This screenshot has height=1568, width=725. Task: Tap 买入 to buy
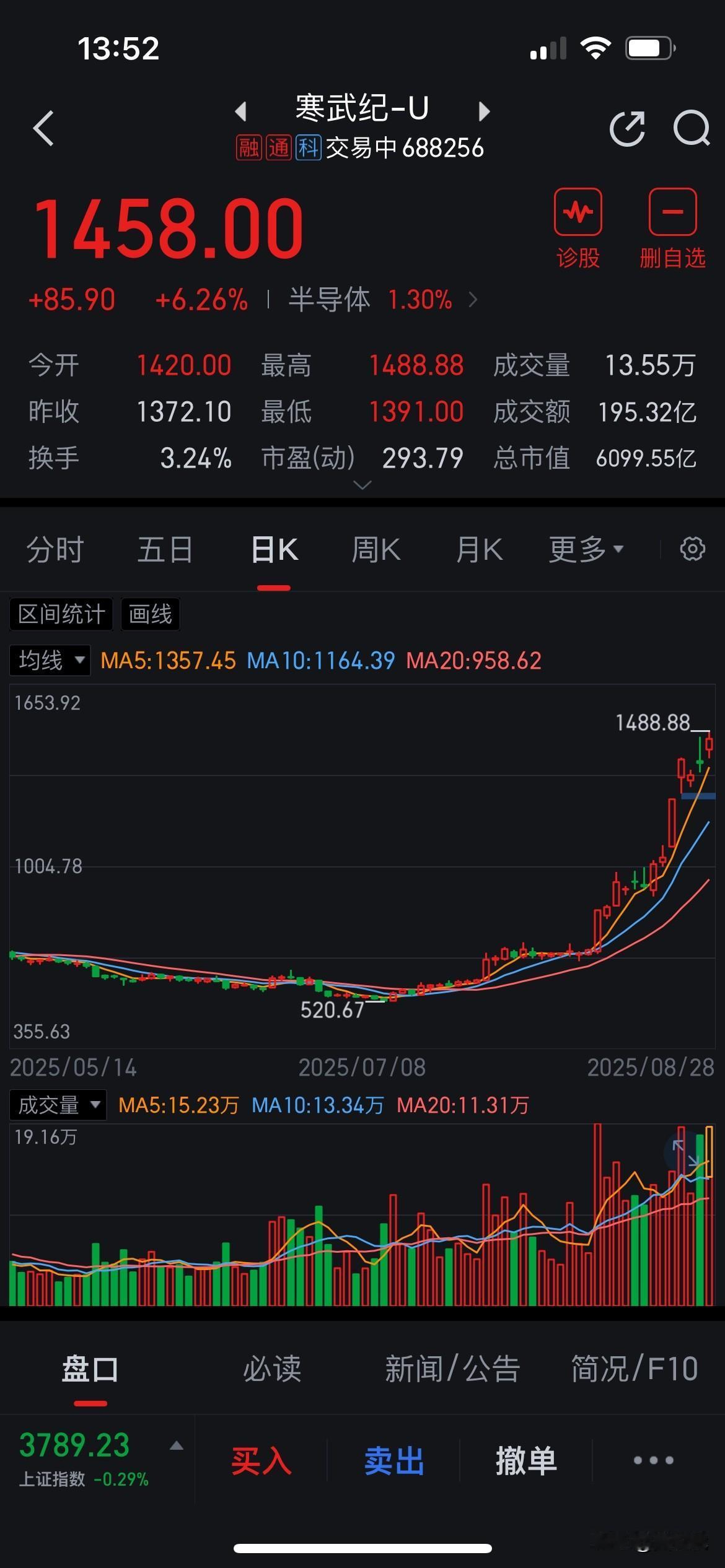pyautogui.click(x=261, y=1461)
